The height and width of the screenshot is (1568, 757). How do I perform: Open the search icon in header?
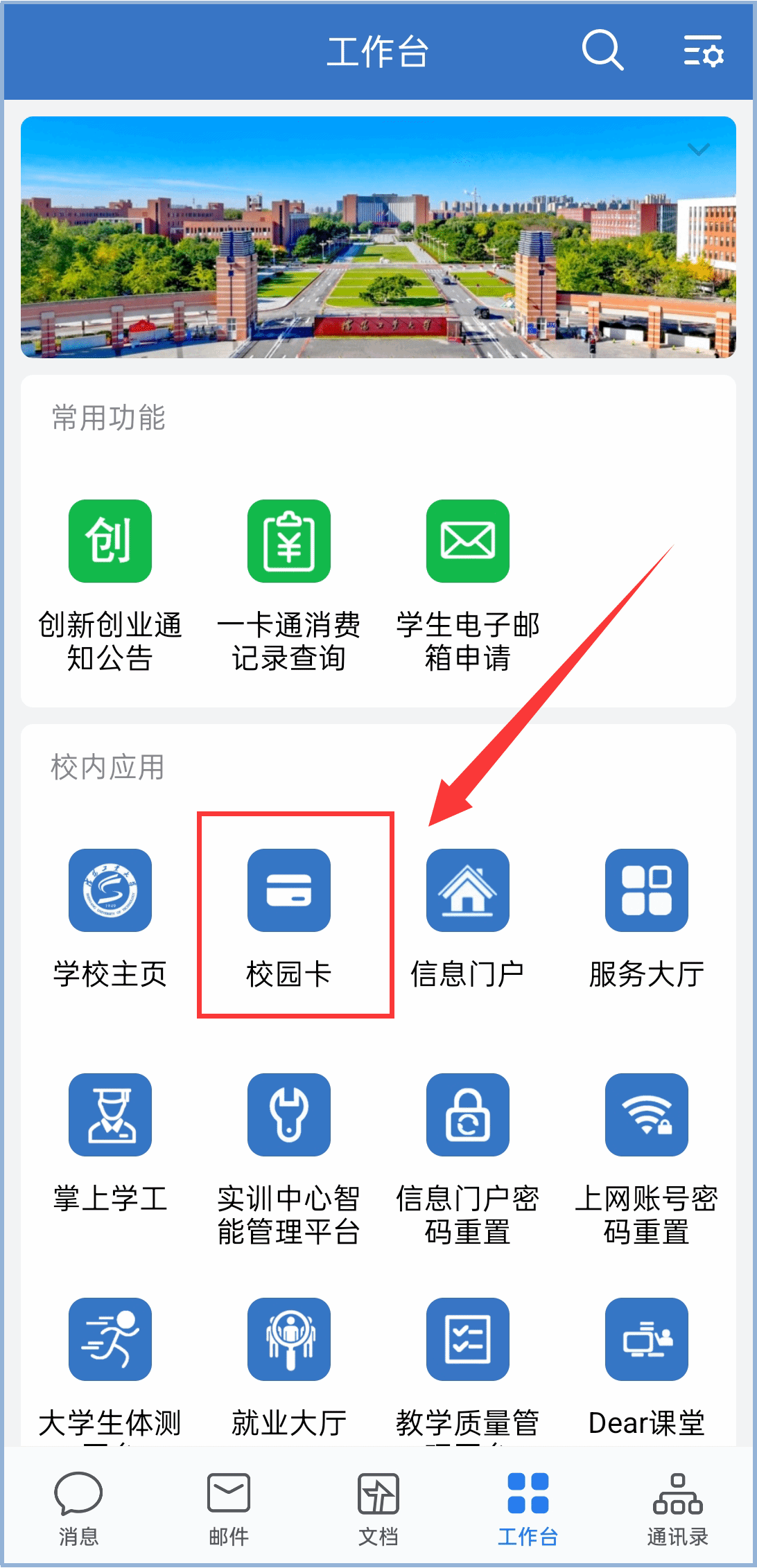point(602,51)
